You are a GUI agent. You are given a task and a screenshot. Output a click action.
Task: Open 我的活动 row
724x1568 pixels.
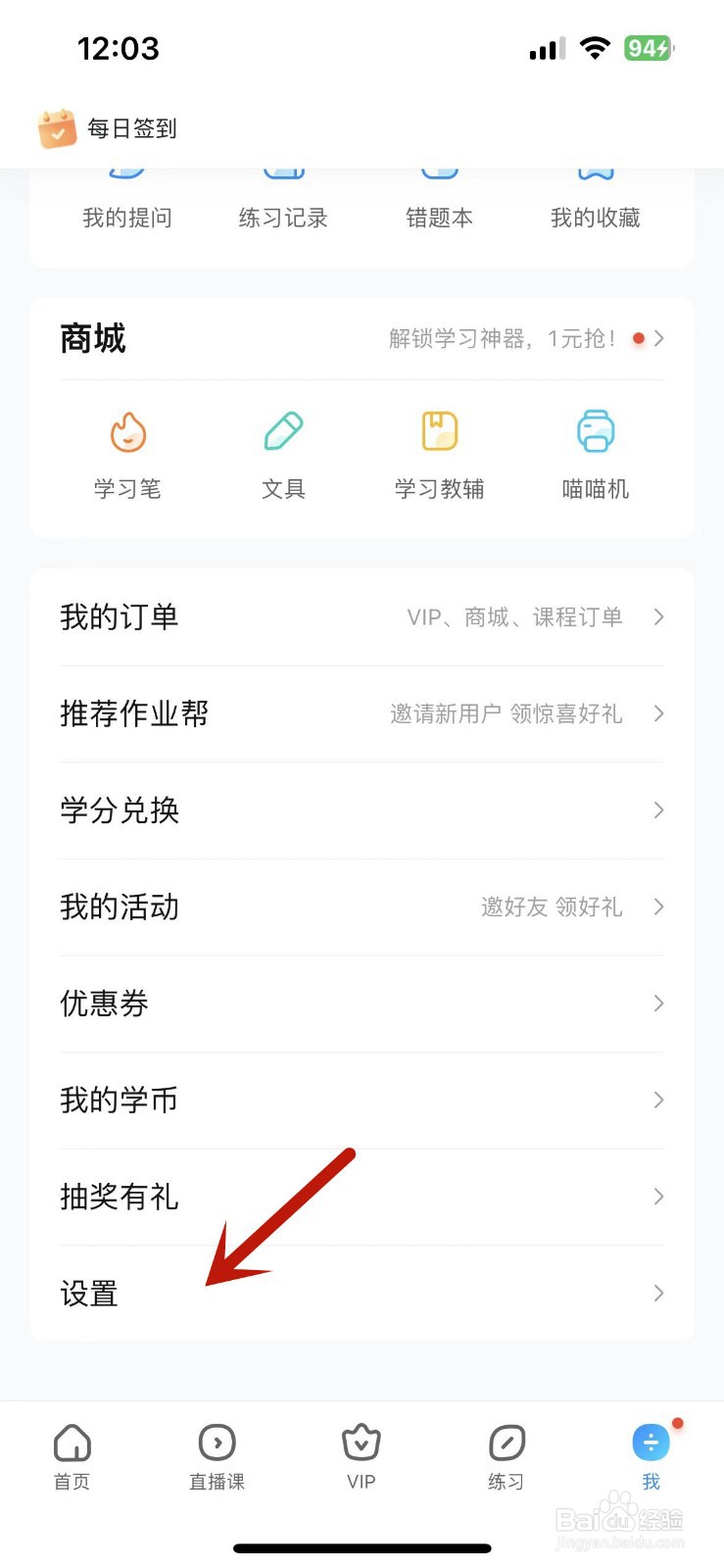(362, 907)
